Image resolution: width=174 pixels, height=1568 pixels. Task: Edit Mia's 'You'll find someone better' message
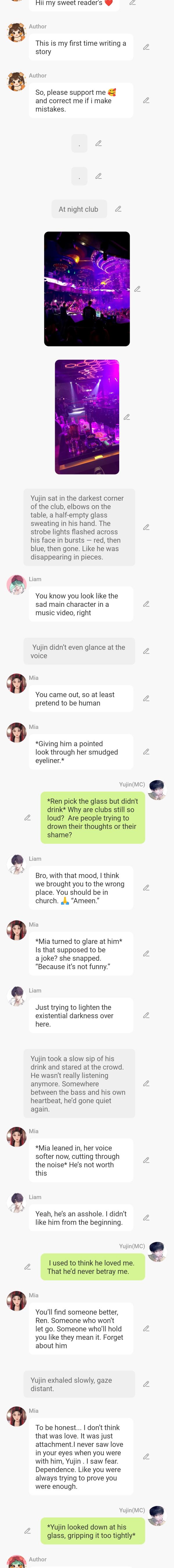(146, 1328)
